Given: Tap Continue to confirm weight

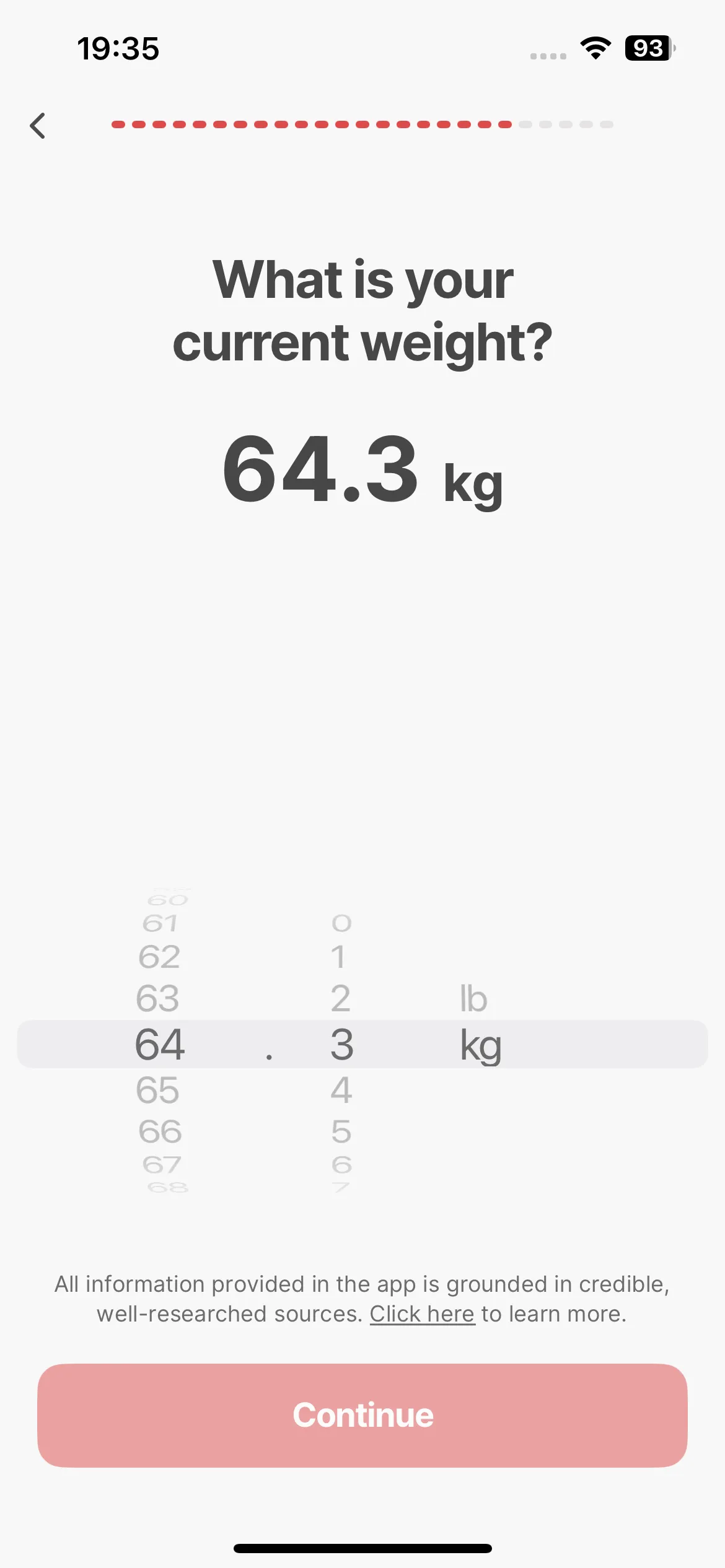Looking at the screenshot, I should (362, 1415).
